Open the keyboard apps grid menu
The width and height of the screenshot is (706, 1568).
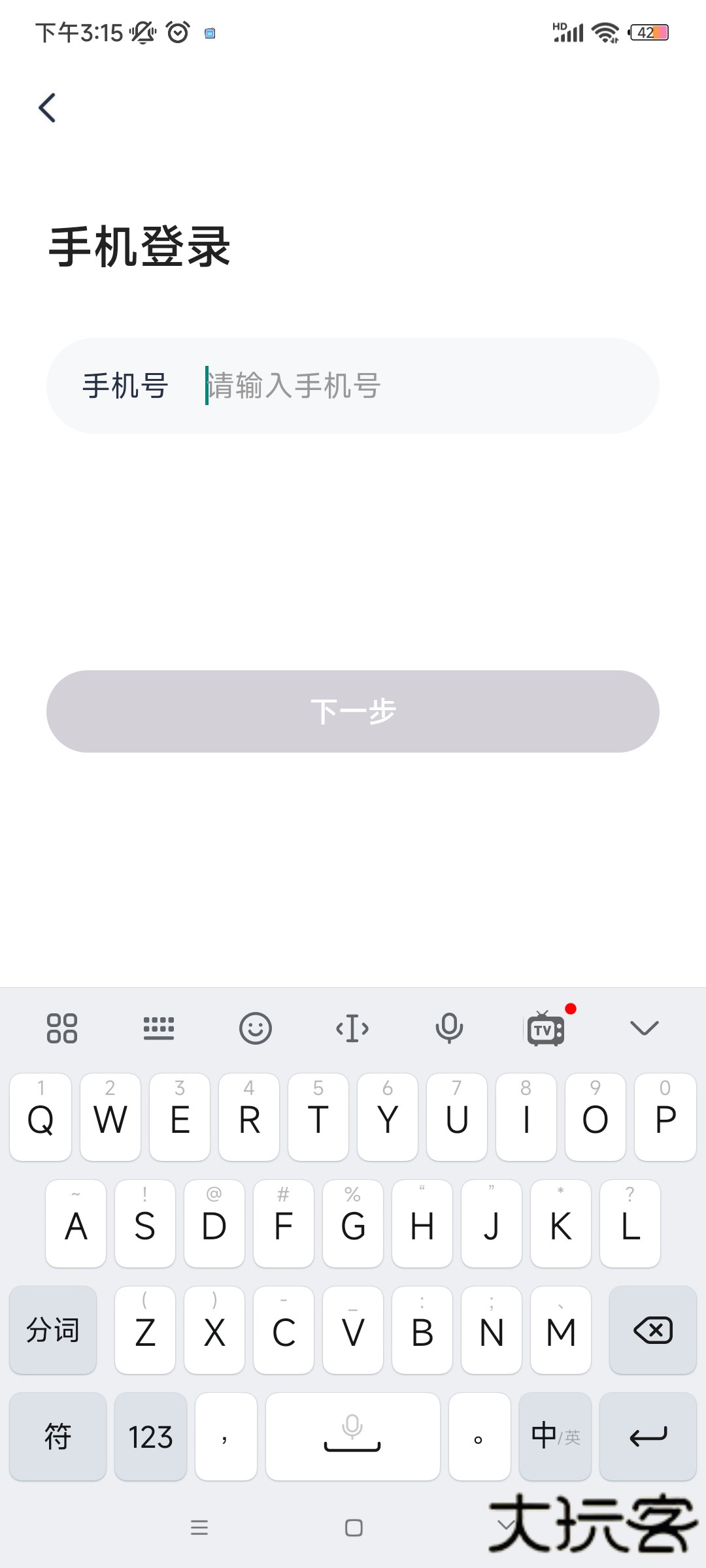61,1027
